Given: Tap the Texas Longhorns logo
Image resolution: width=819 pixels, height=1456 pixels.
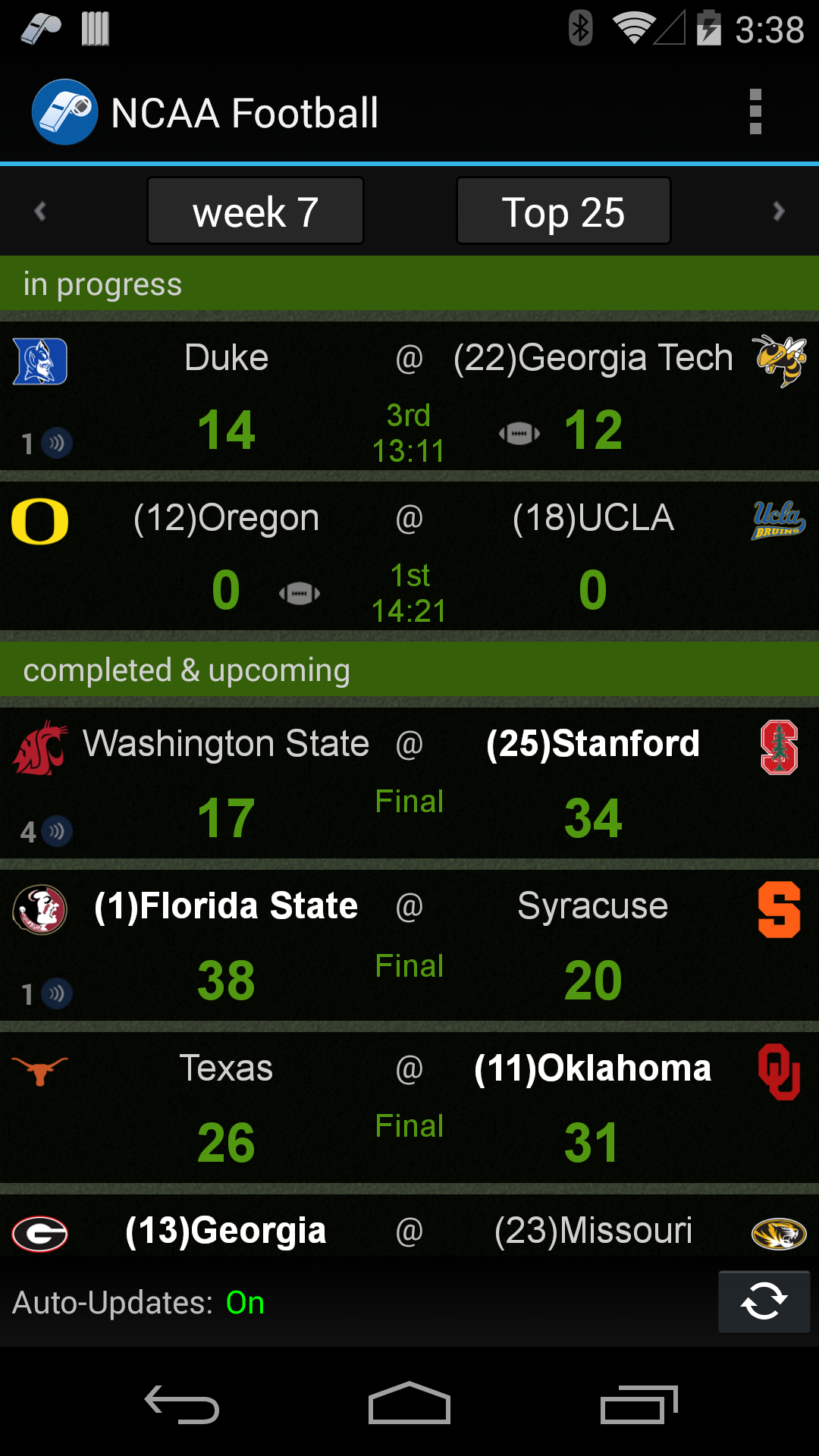Looking at the screenshot, I should (x=39, y=1073).
